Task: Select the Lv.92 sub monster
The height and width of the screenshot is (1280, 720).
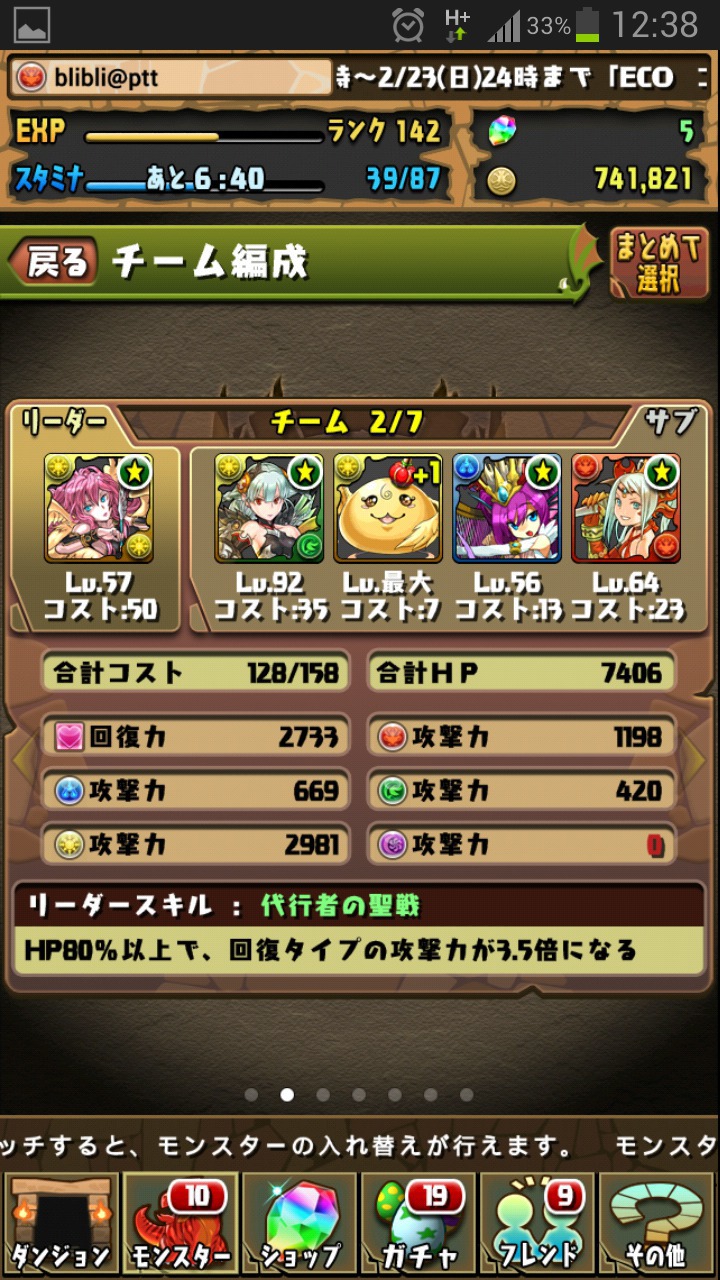Action: point(269,507)
